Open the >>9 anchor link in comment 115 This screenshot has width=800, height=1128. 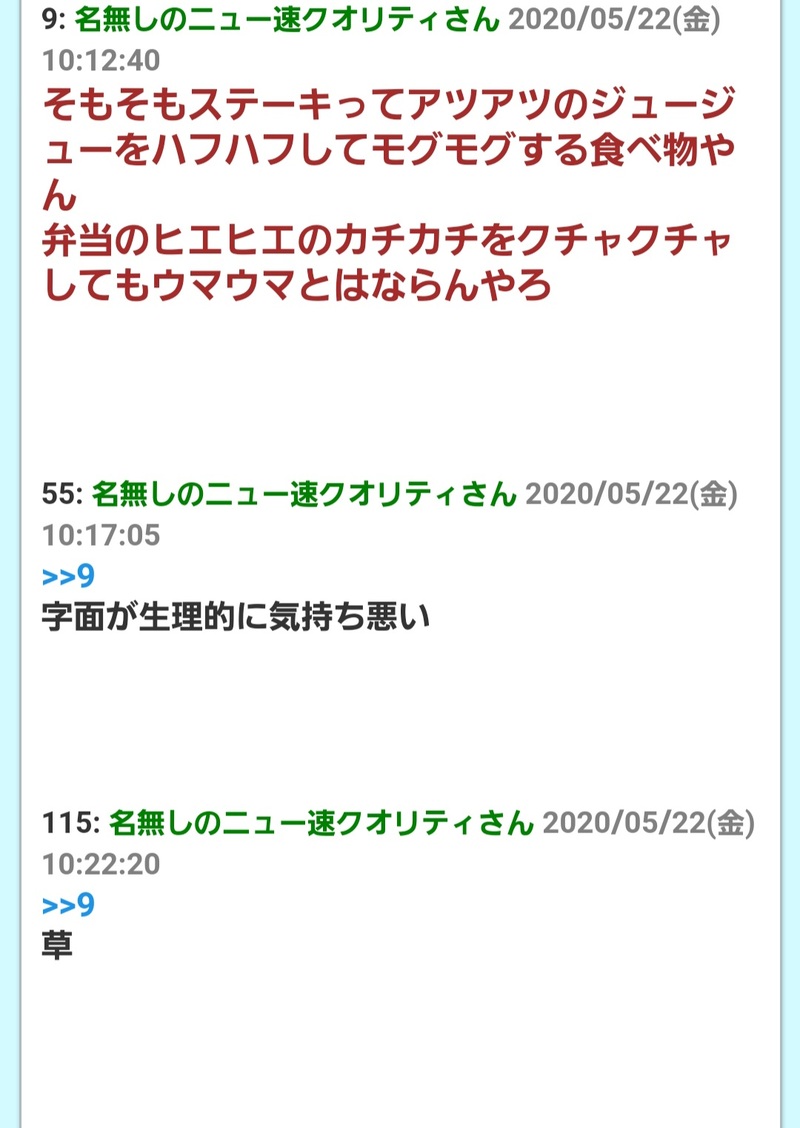coord(68,905)
